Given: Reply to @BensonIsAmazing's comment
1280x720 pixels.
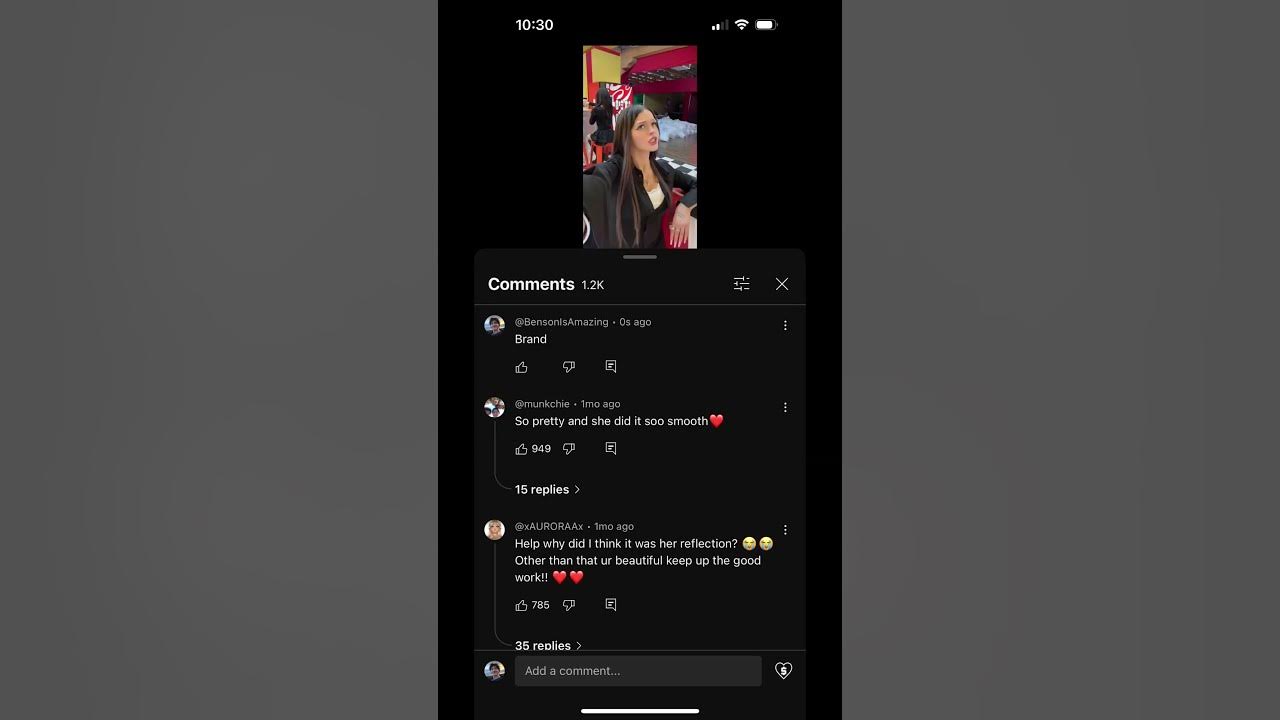Looking at the screenshot, I should [610, 367].
